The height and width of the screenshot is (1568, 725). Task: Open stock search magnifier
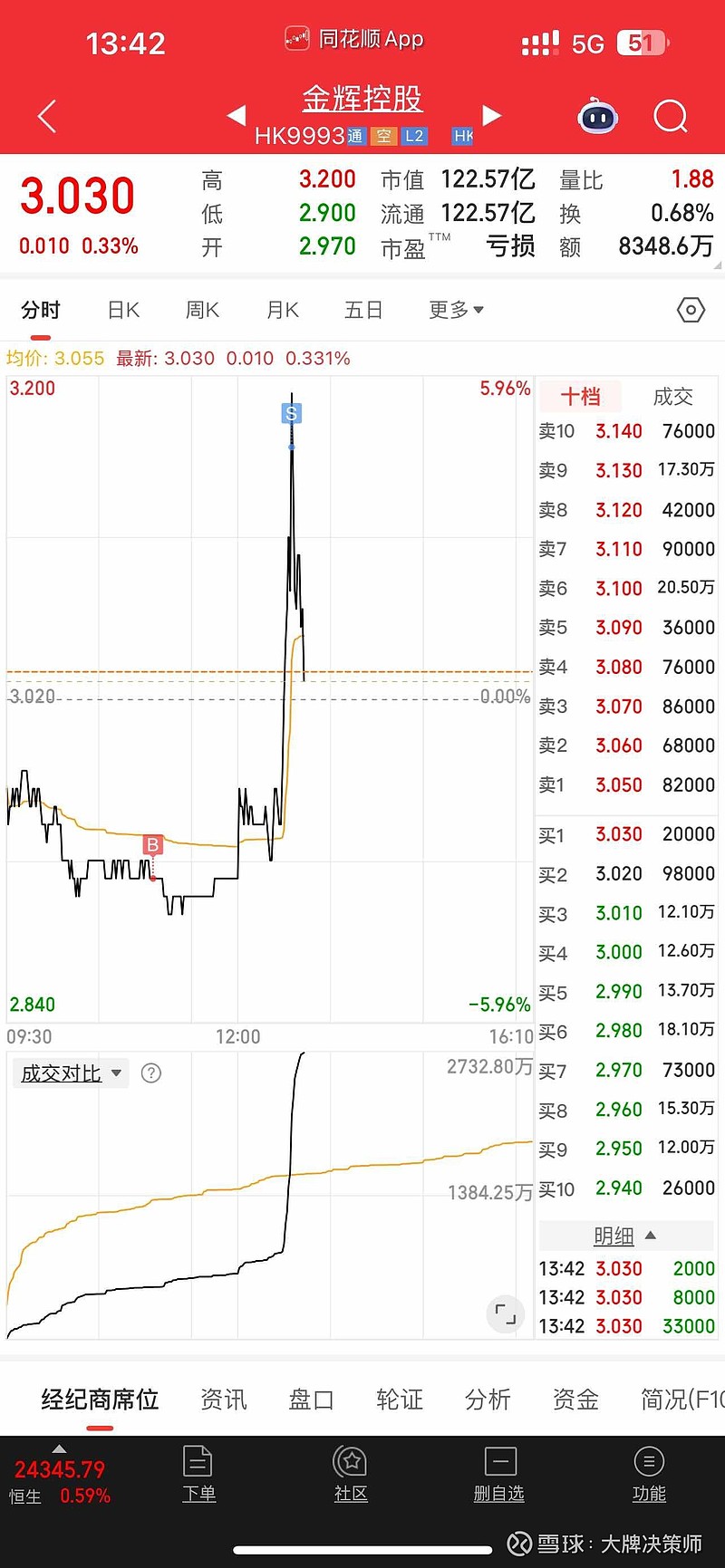pyautogui.click(x=671, y=116)
